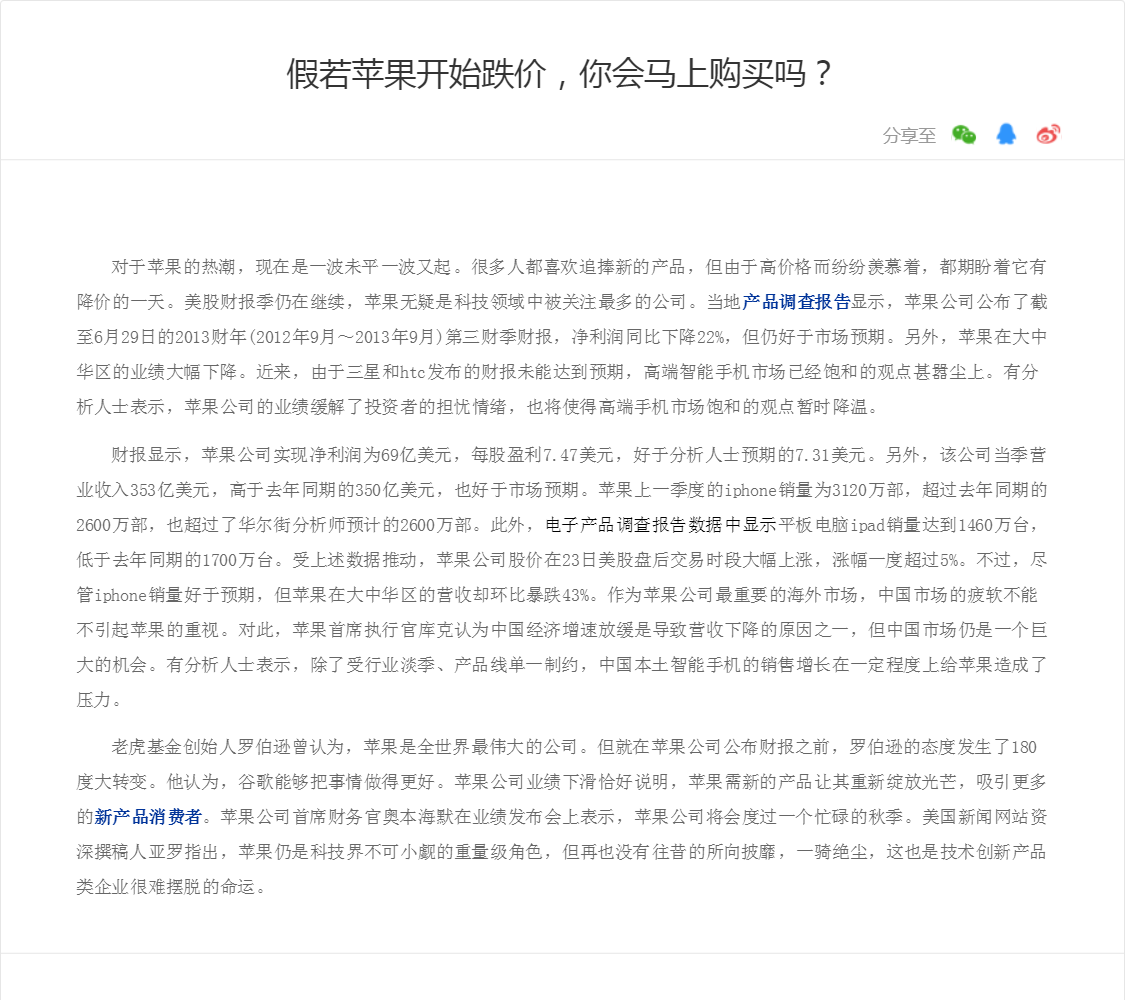
Task: Share the article to QQ
Action: pos(1006,135)
